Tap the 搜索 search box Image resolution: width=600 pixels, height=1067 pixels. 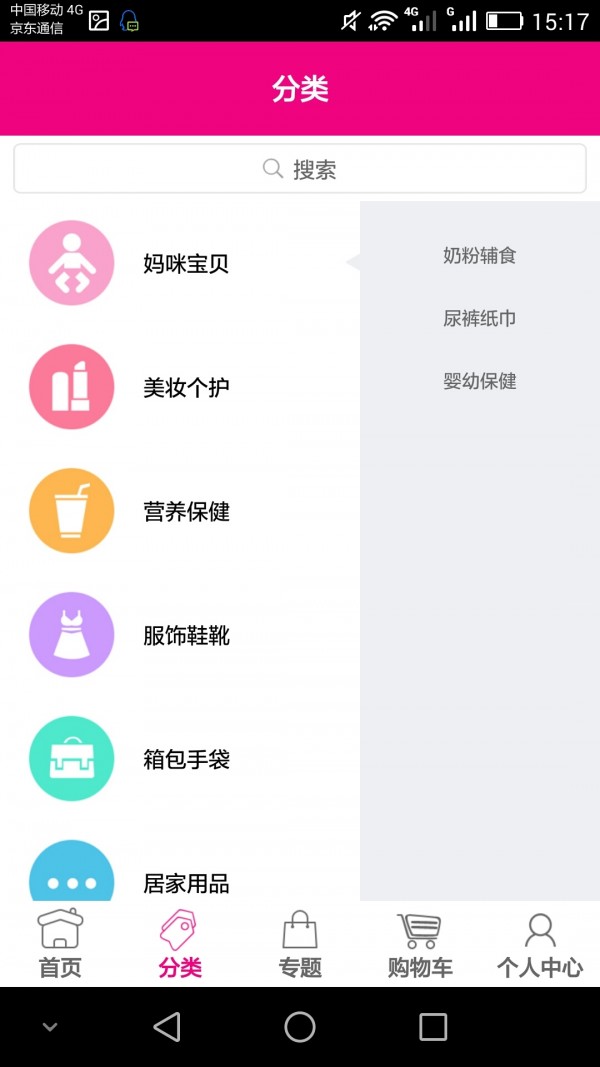300,169
